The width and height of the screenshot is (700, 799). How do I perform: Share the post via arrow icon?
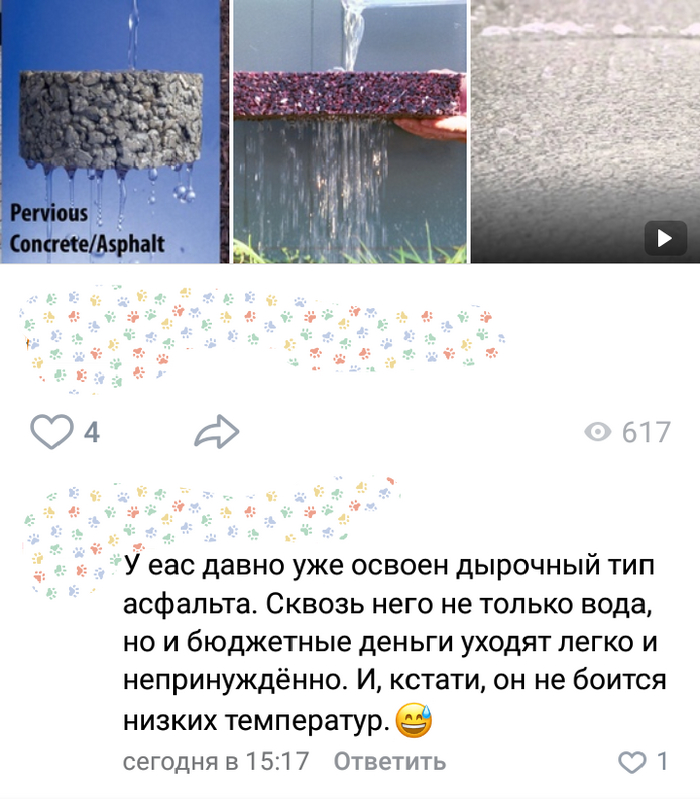point(216,432)
